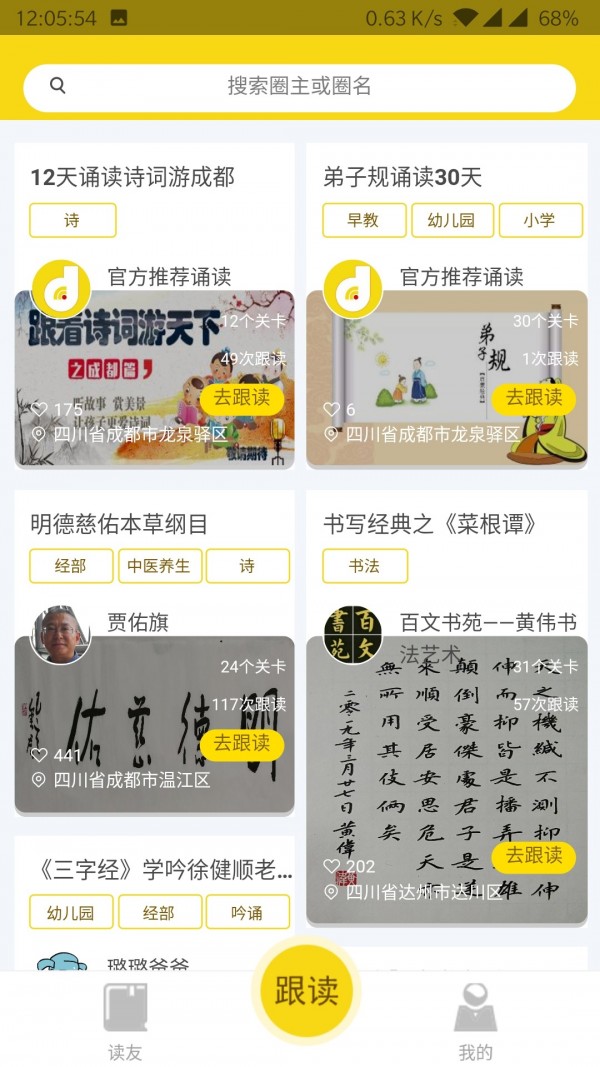This screenshot has width=600, height=1067.
Task: Tap 去跟读 on 12天诵读诗词游成都
Action: pyautogui.click(x=241, y=398)
